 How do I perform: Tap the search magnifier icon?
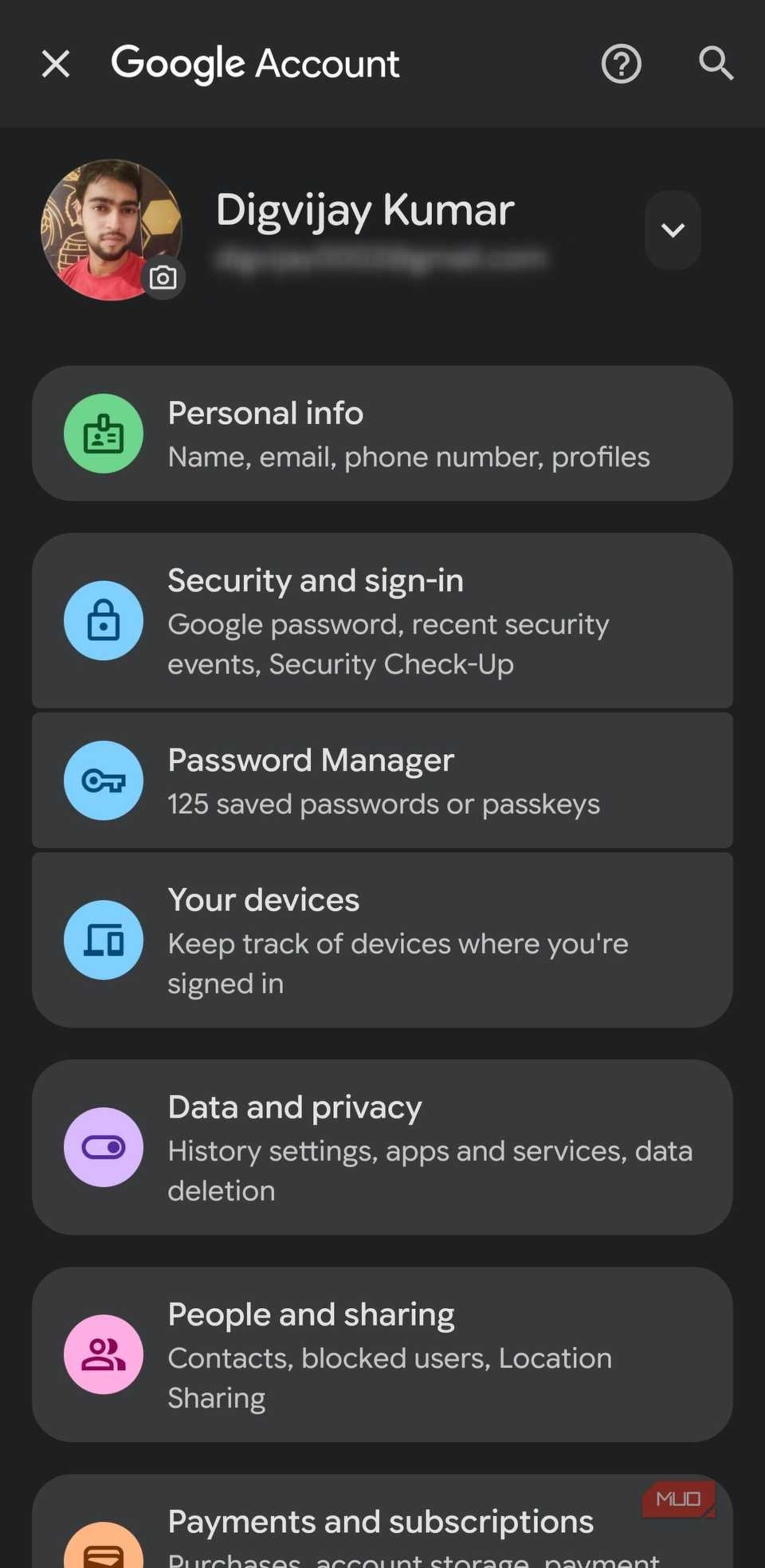point(715,64)
